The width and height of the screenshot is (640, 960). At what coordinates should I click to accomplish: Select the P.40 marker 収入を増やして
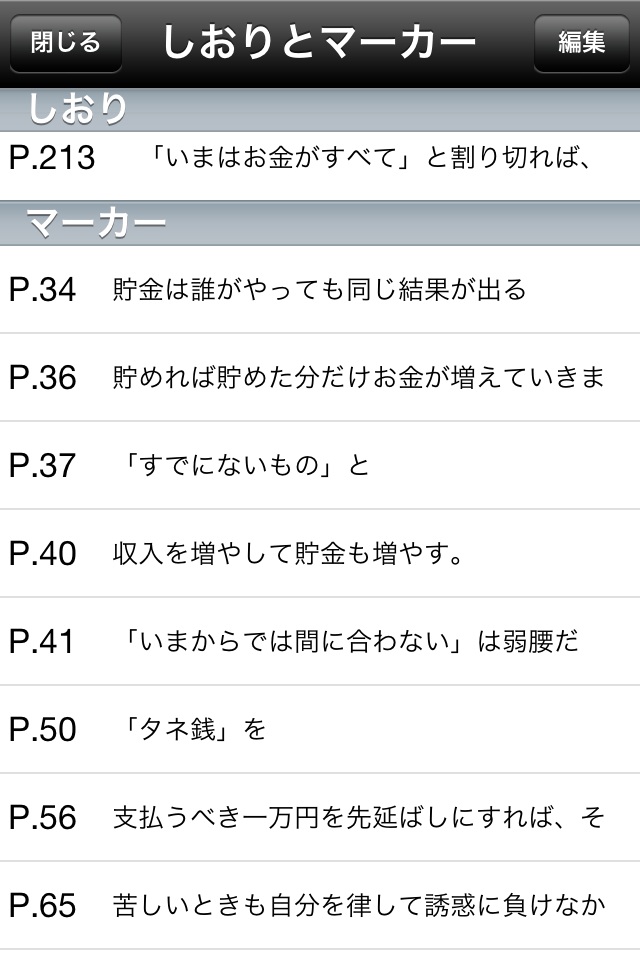point(320,554)
